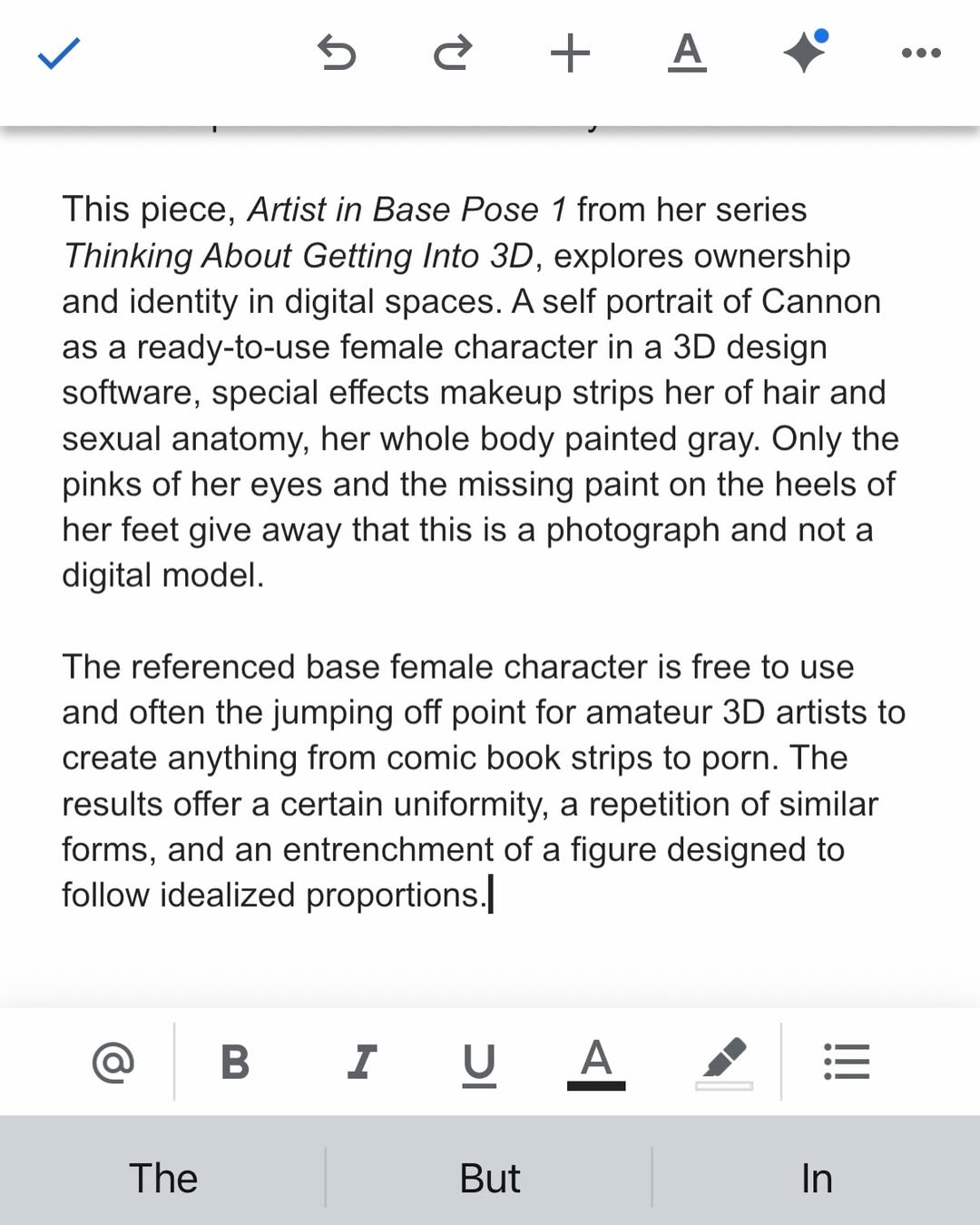Open the text format options
980x1225 pixels.
click(687, 54)
